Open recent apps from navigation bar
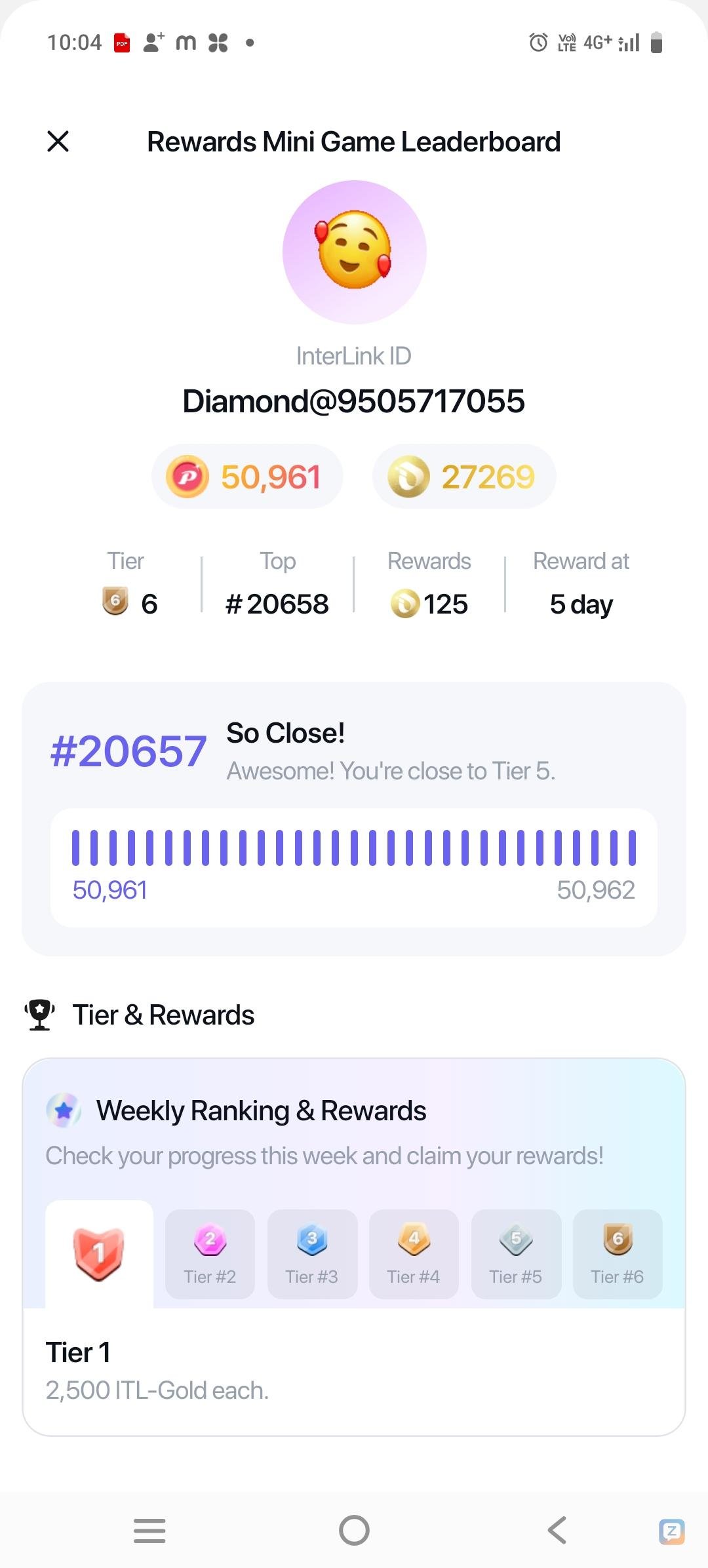708x1568 pixels. click(x=149, y=1531)
